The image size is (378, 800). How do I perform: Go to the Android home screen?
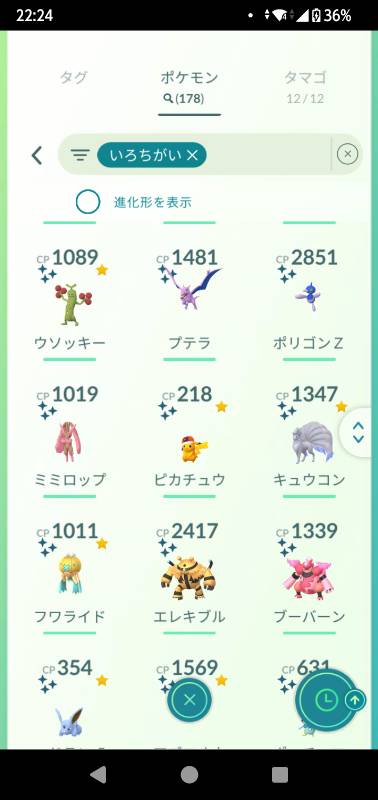point(189,774)
